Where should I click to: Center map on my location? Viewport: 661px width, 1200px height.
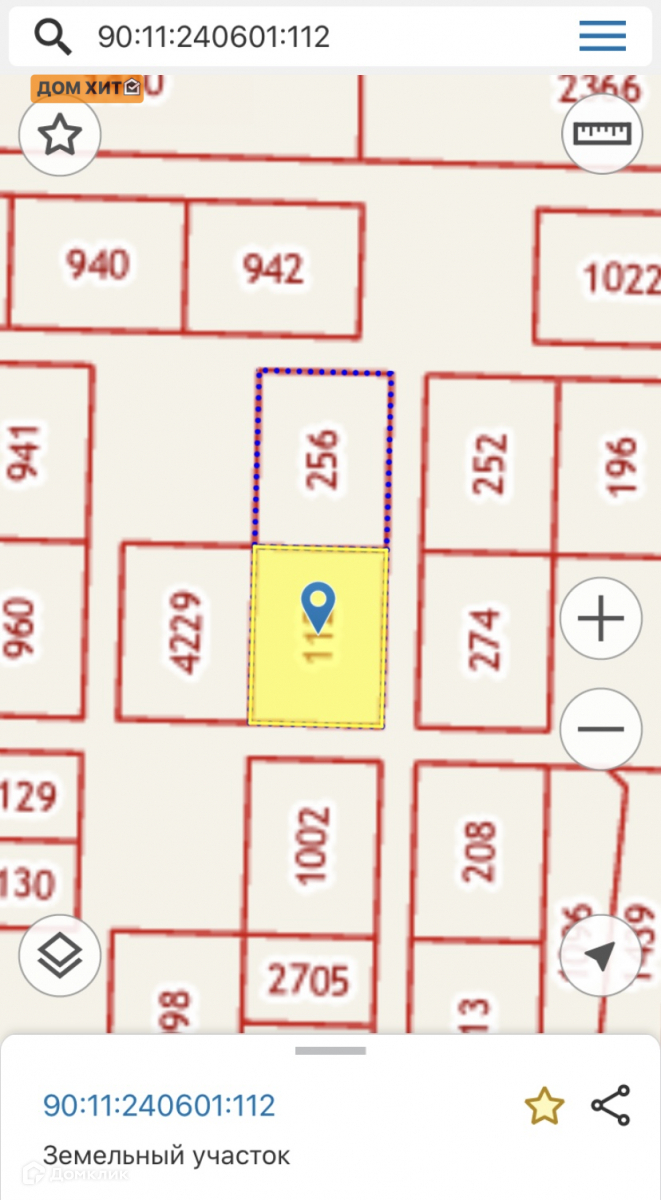click(x=599, y=956)
